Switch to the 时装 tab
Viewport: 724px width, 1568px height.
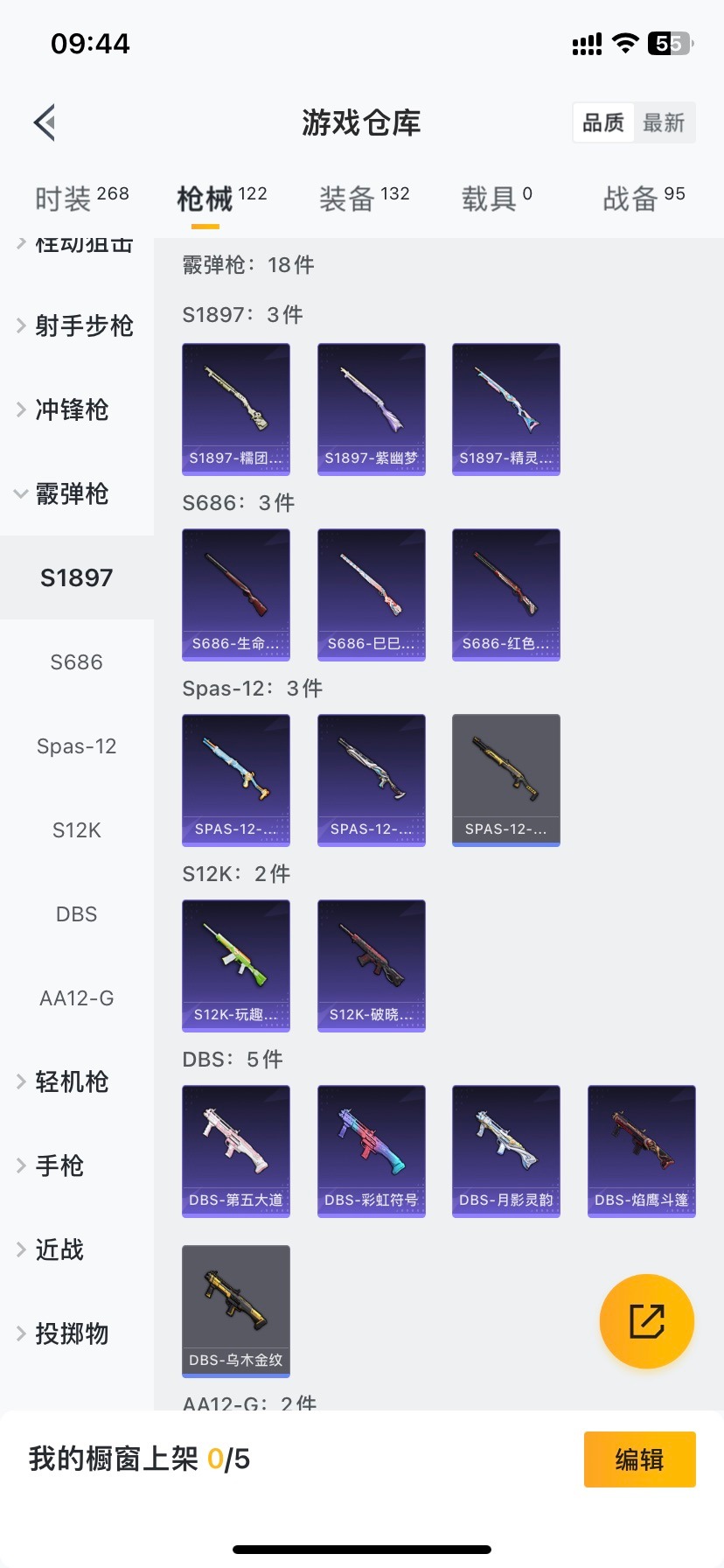tap(81, 199)
